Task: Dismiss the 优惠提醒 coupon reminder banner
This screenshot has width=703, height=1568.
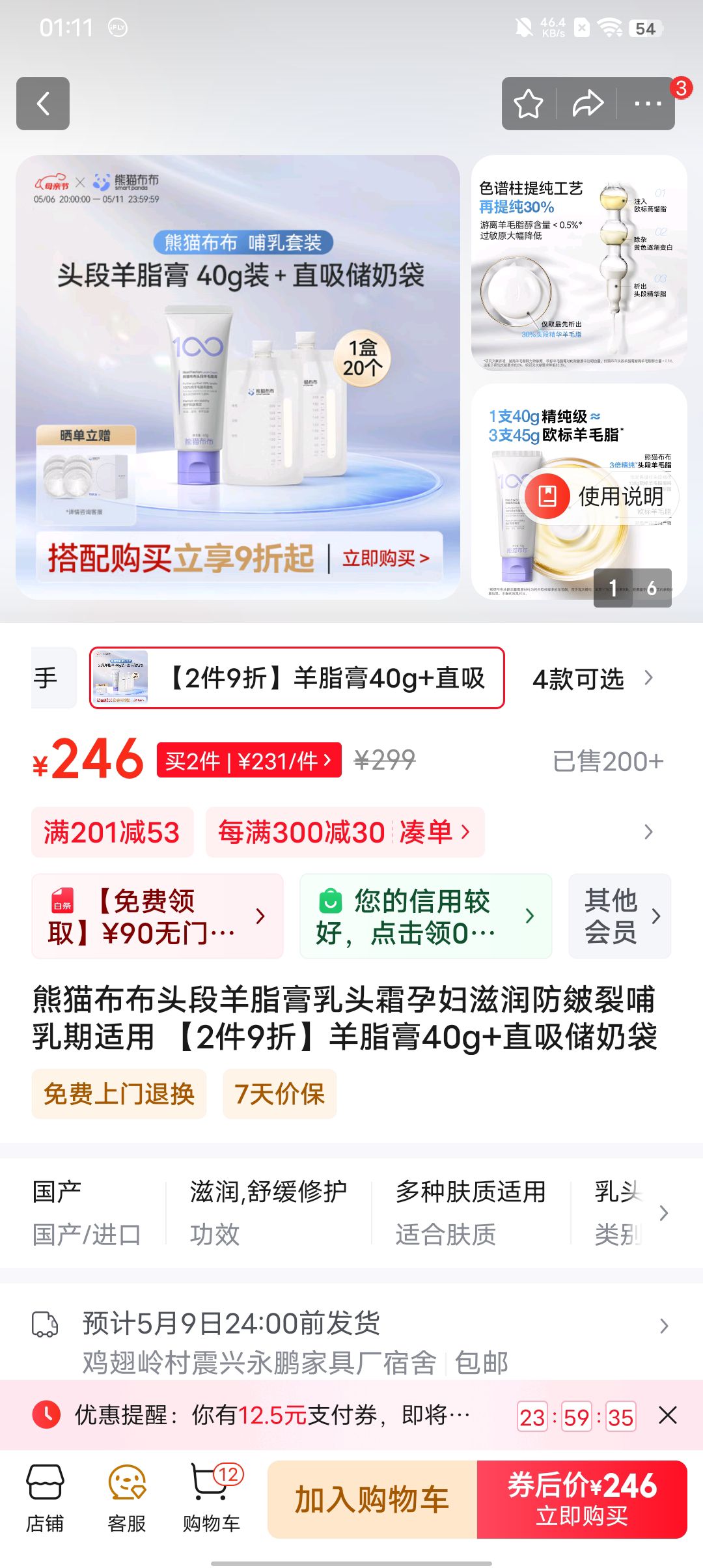Action: pyautogui.click(x=668, y=1415)
